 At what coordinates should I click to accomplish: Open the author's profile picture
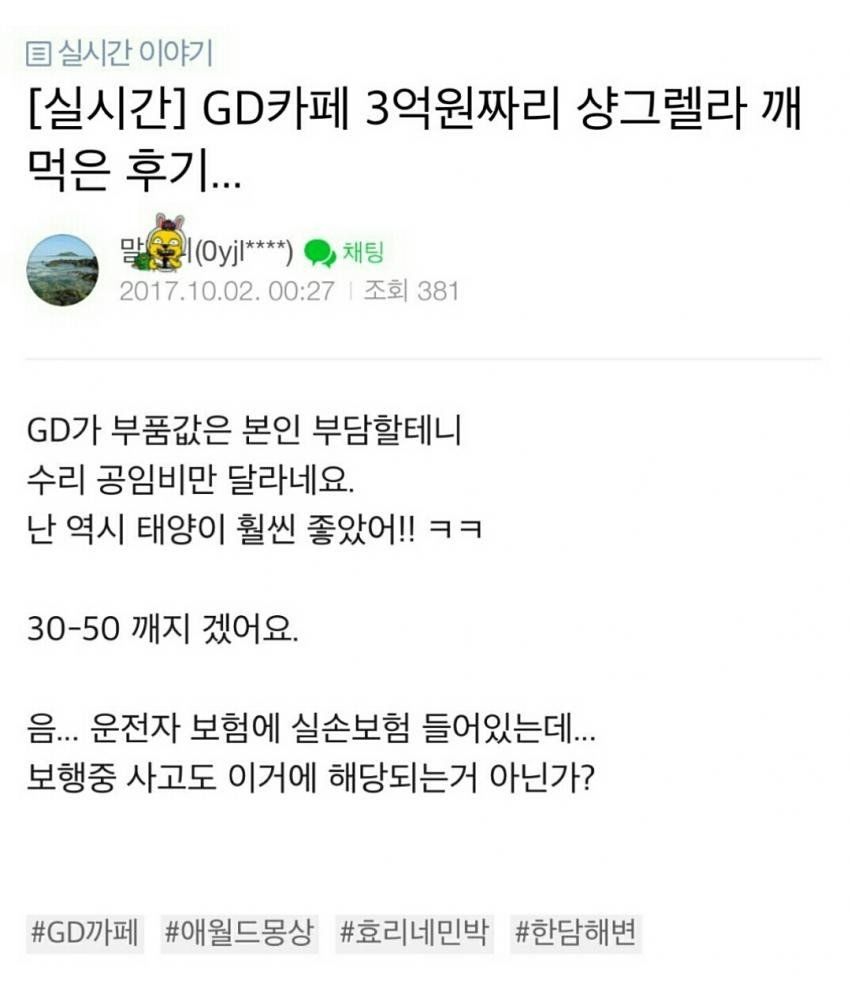click(62, 270)
